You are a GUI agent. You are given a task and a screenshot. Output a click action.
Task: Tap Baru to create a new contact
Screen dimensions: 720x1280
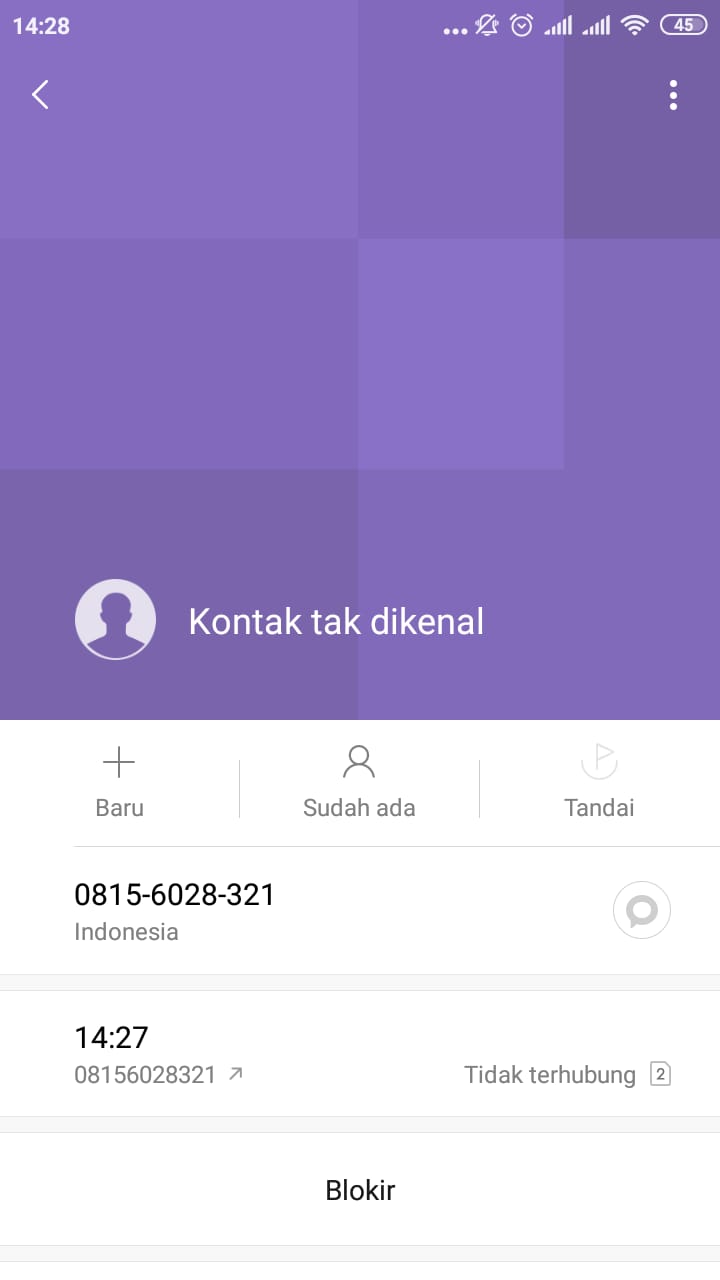point(119,782)
